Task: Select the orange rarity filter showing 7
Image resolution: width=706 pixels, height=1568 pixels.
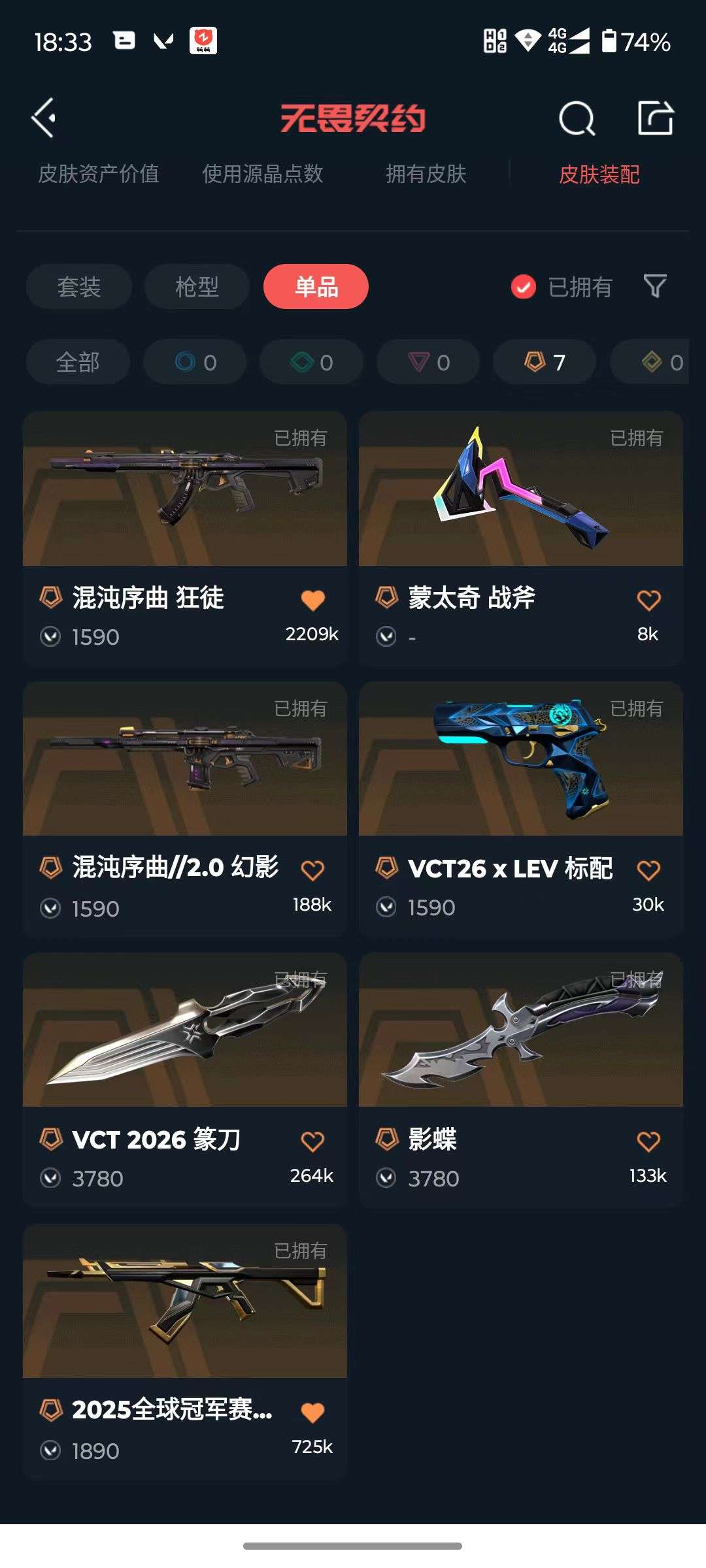Action: [x=543, y=362]
